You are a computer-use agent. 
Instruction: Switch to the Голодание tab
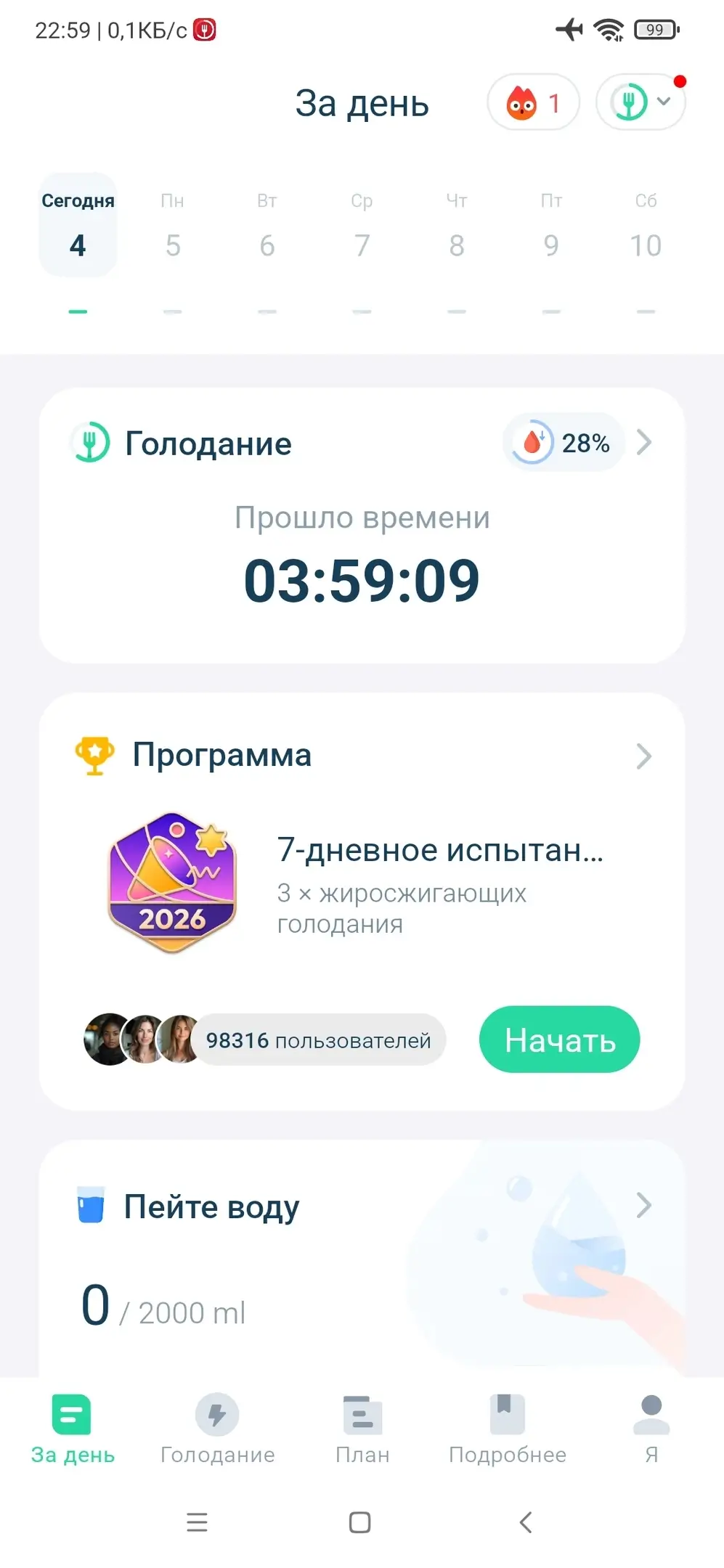(217, 1429)
